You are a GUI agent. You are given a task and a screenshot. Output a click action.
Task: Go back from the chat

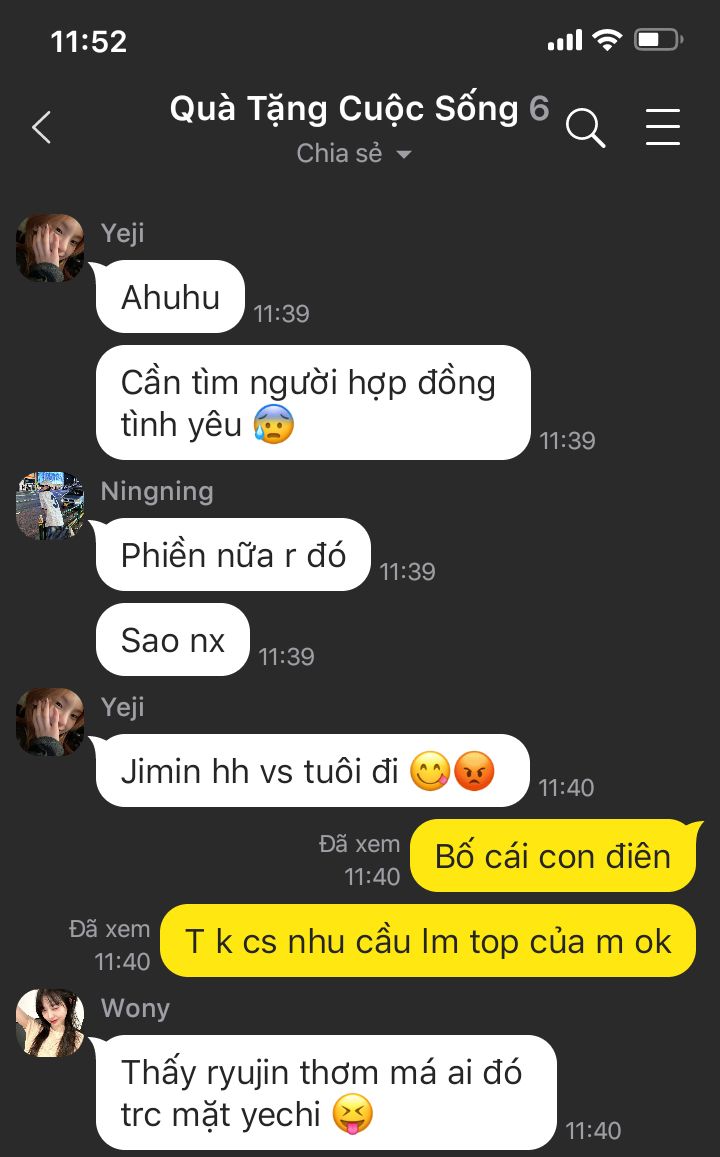tap(41, 128)
